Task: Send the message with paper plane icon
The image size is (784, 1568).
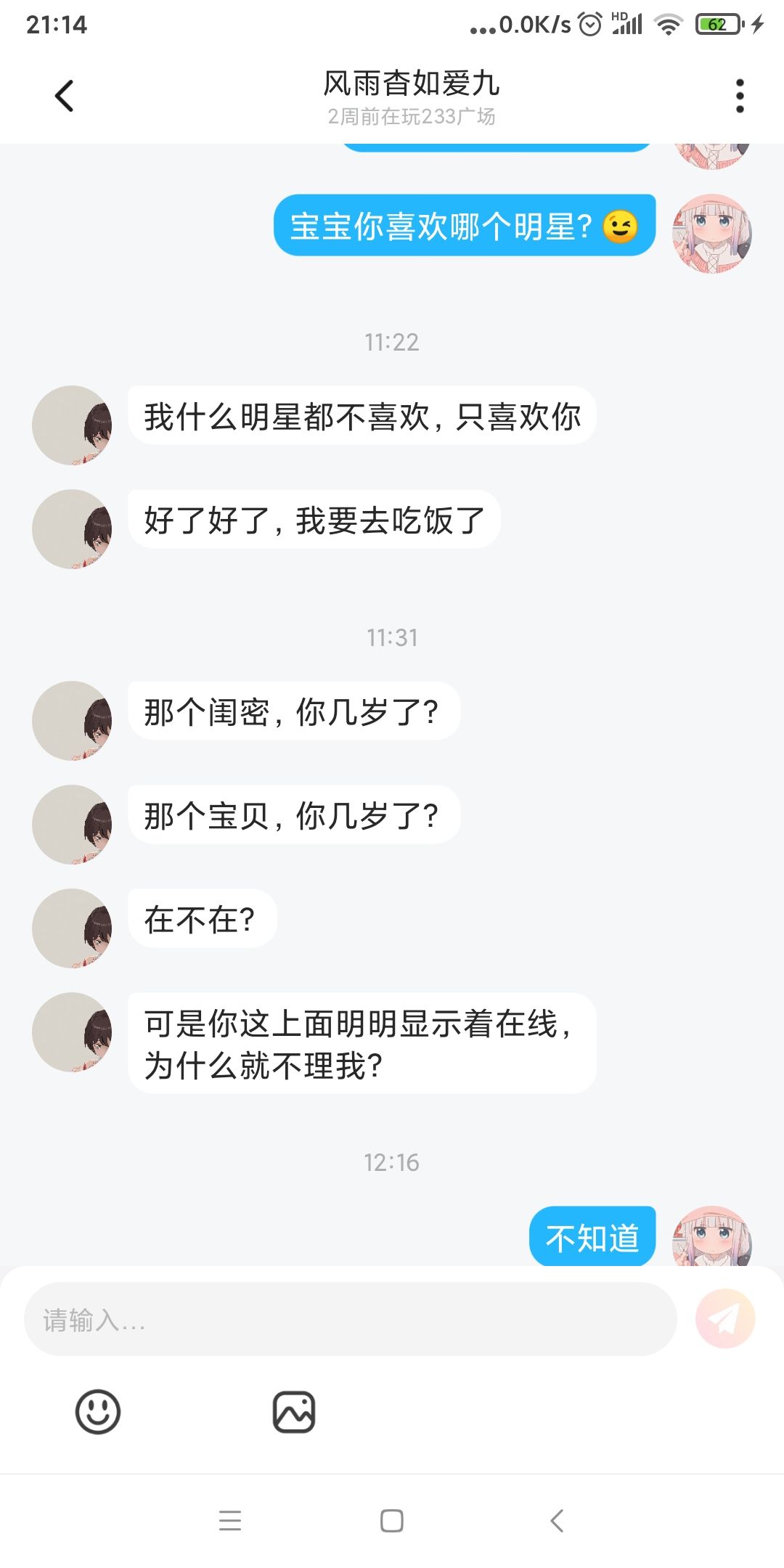Action: [725, 1318]
